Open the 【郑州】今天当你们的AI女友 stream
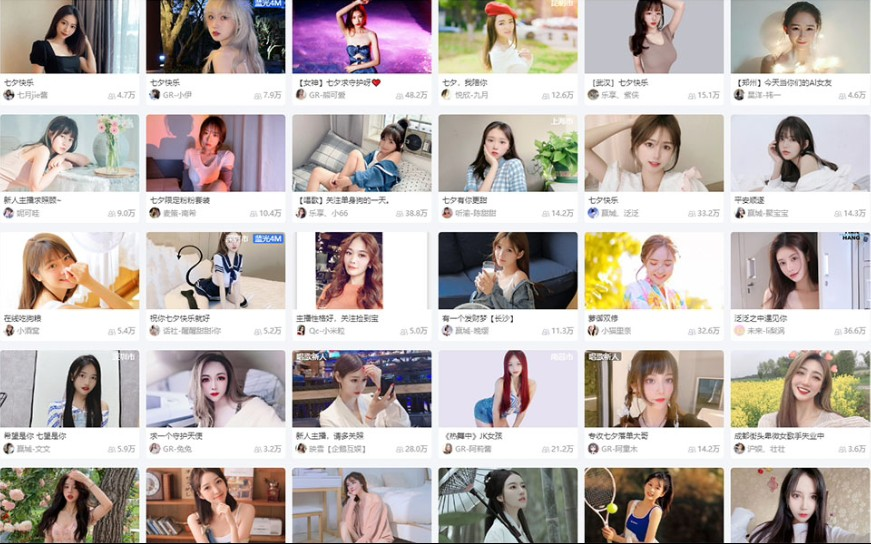The width and height of the screenshot is (871, 544). click(x=799, y=37)
